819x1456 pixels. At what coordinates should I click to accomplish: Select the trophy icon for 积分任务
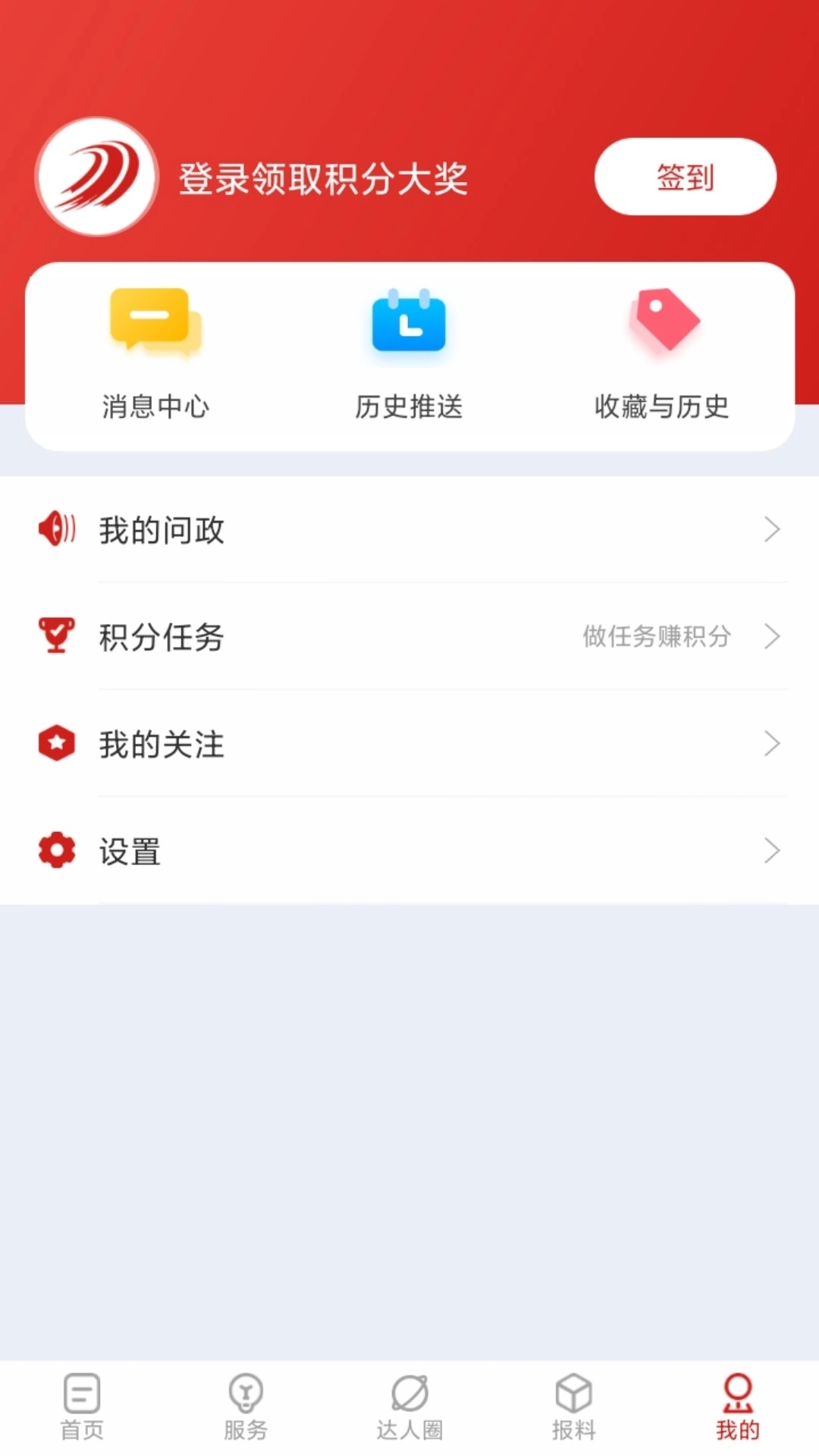point(57,637)
